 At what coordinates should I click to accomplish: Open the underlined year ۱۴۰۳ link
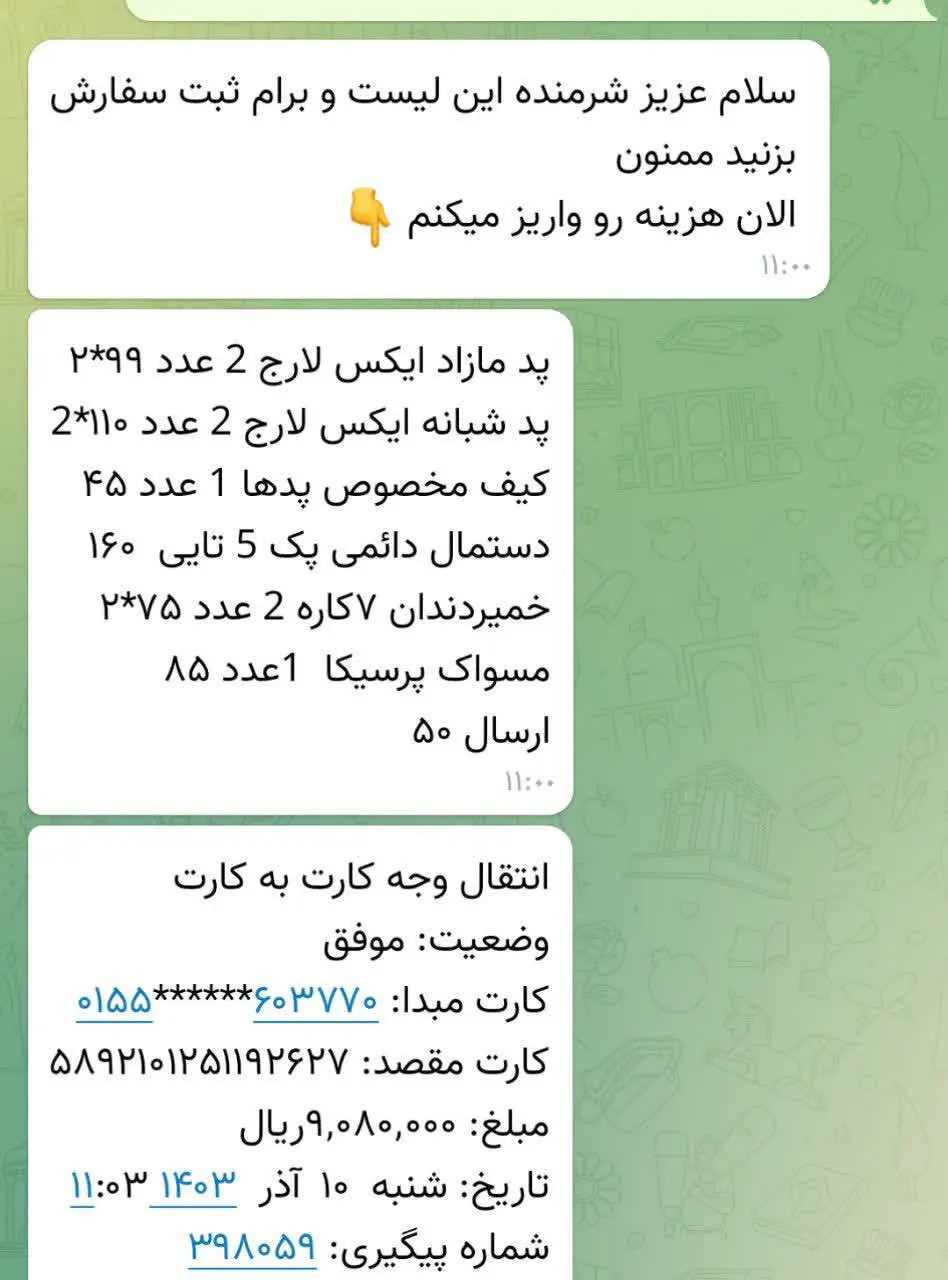193,1188
